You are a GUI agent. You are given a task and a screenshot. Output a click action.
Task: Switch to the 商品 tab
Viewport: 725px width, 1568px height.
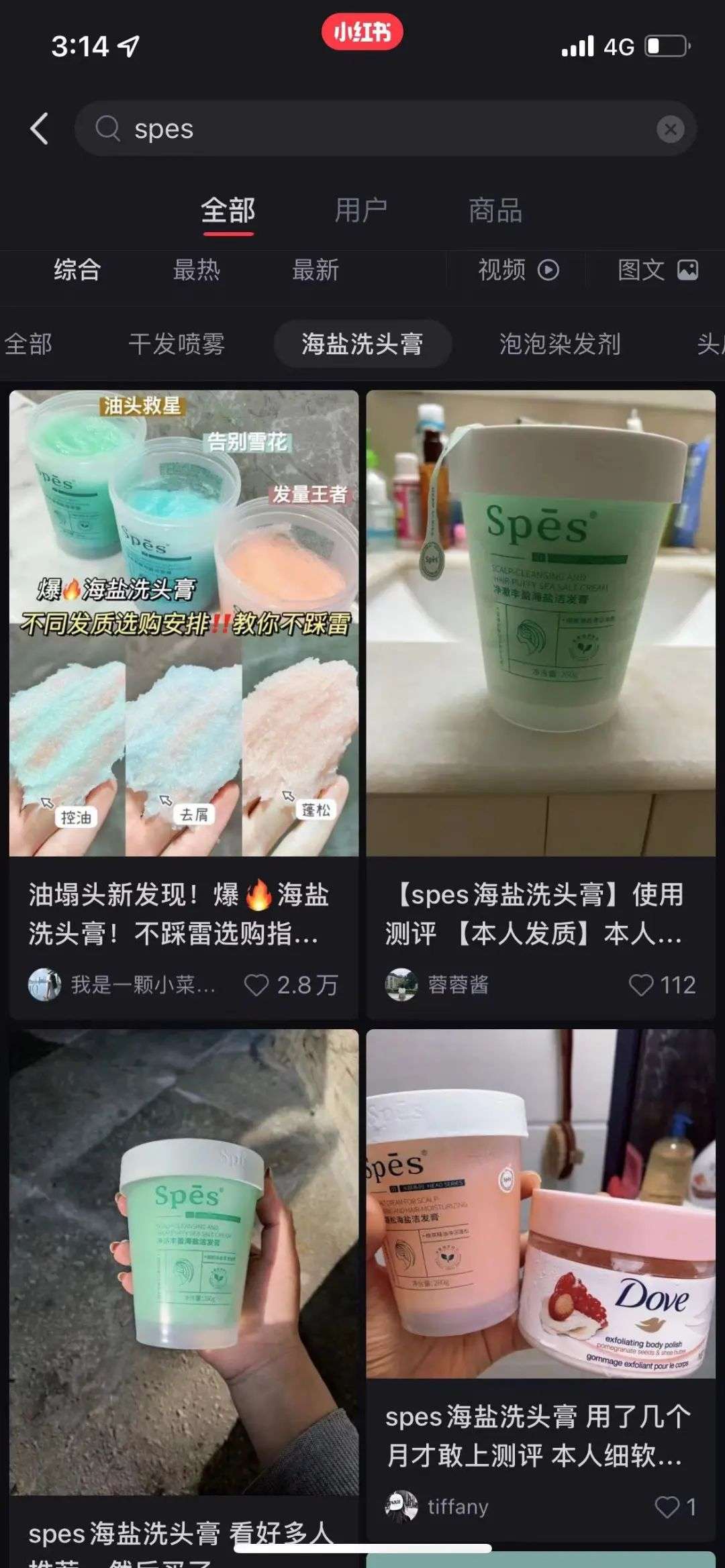pyautogui.click(x=495, y=211)
